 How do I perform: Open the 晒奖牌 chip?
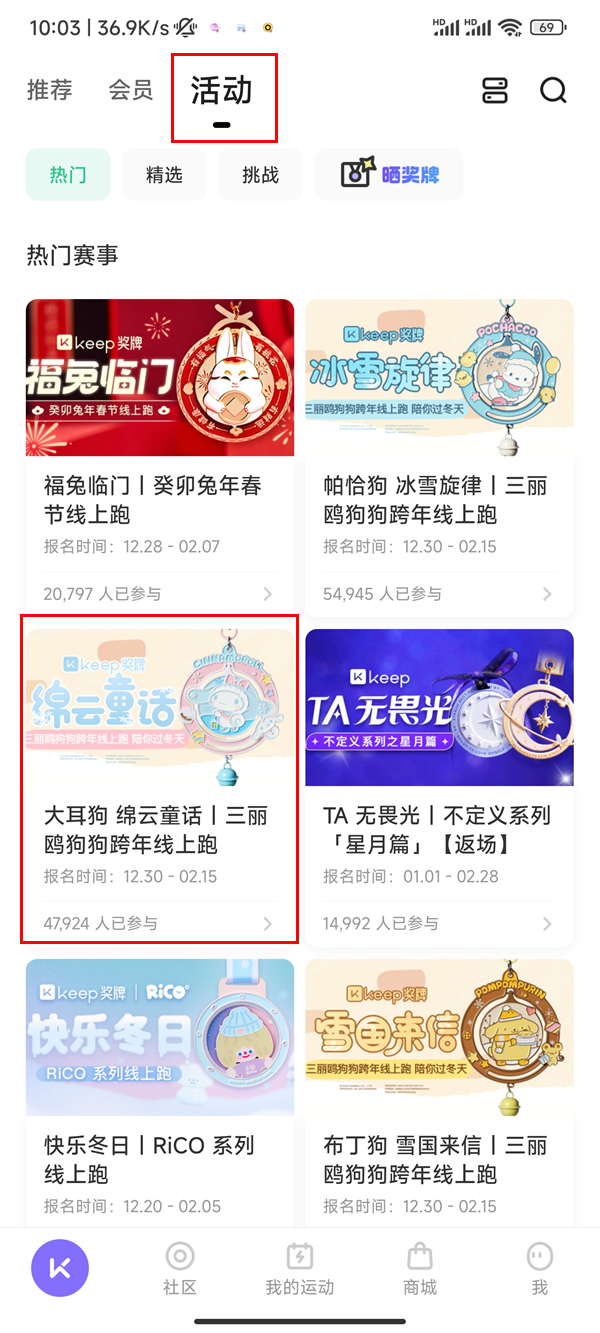click(x=389, y=175)
